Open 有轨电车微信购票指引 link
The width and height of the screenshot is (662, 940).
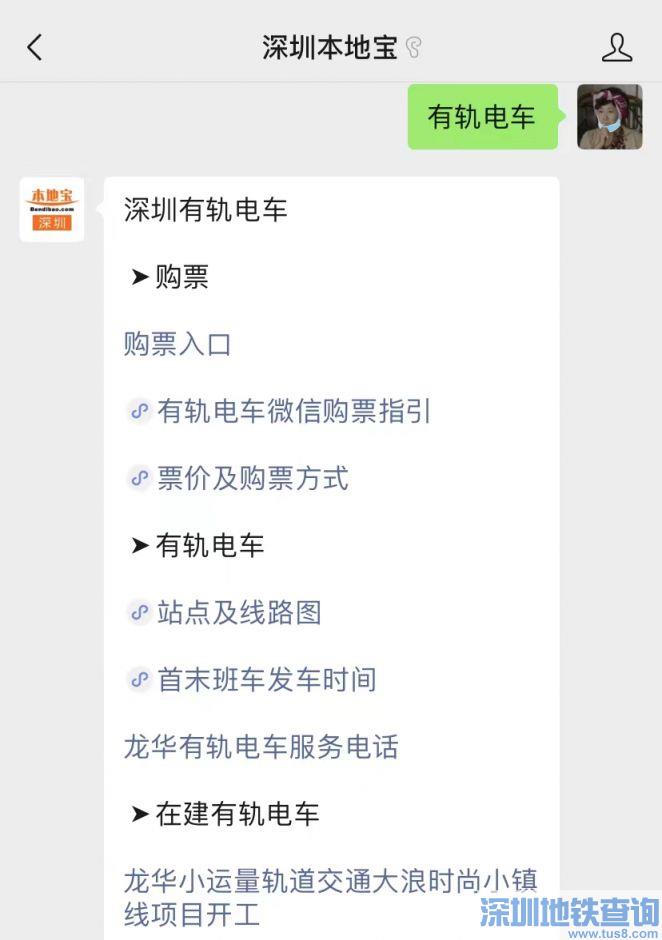click(293, 411)
